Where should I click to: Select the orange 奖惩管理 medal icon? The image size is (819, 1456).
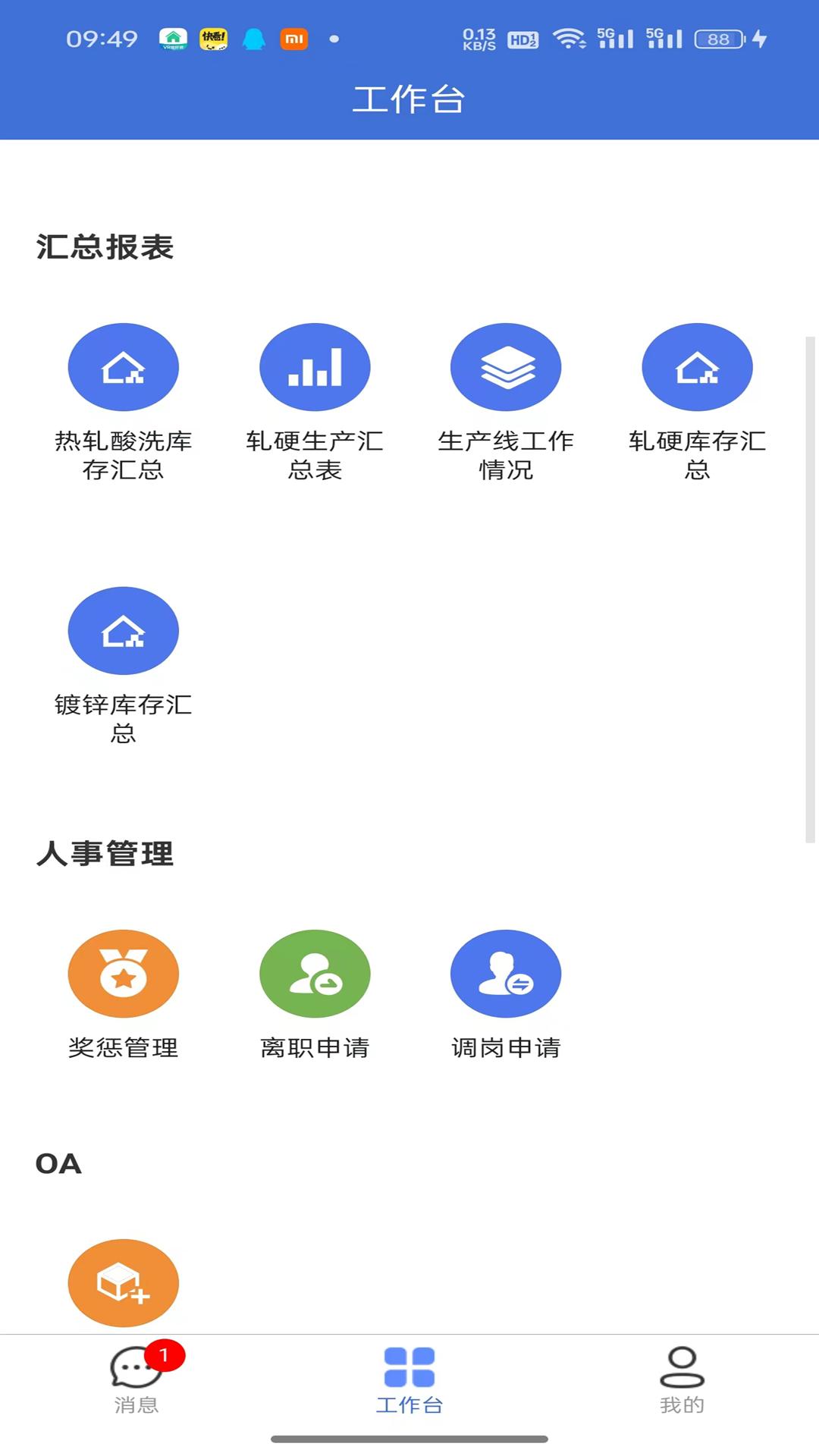(123, 973)
